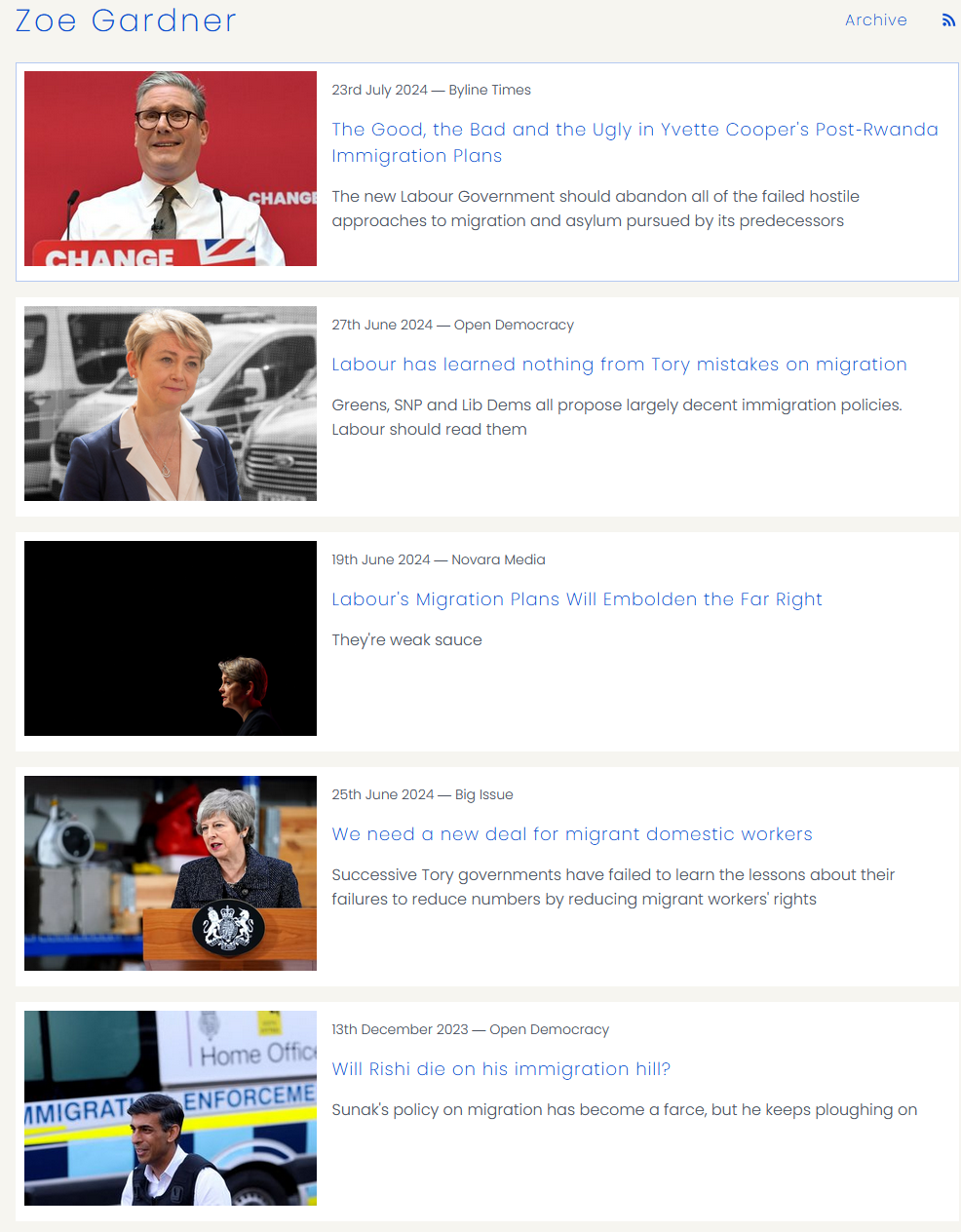
Task: Go to the Archive page
Action: 875,20
